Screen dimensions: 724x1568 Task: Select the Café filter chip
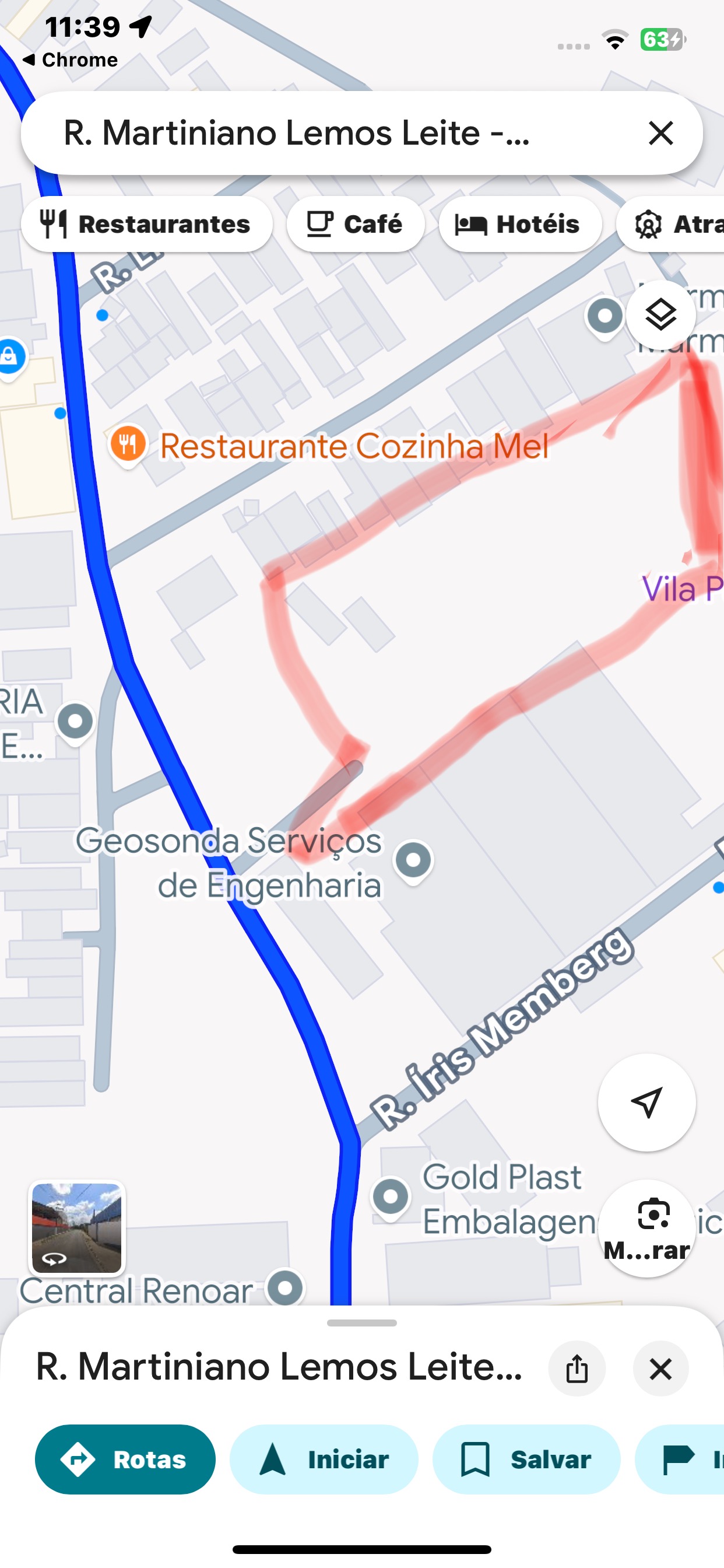(x=356, y=224)
